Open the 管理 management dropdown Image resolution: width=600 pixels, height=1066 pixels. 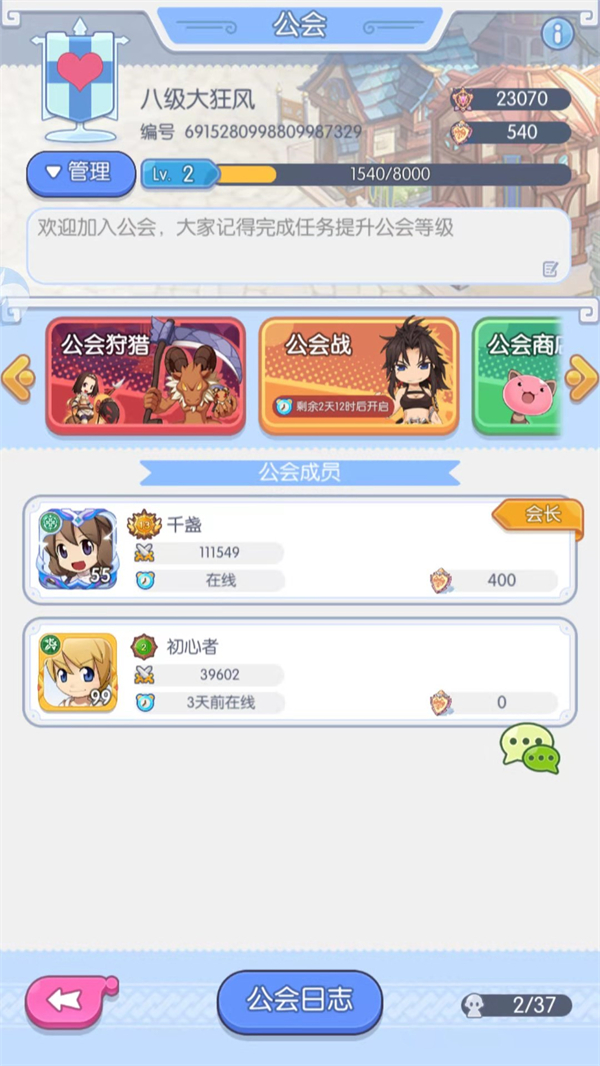pyautogui.click(x=80, y=172)
